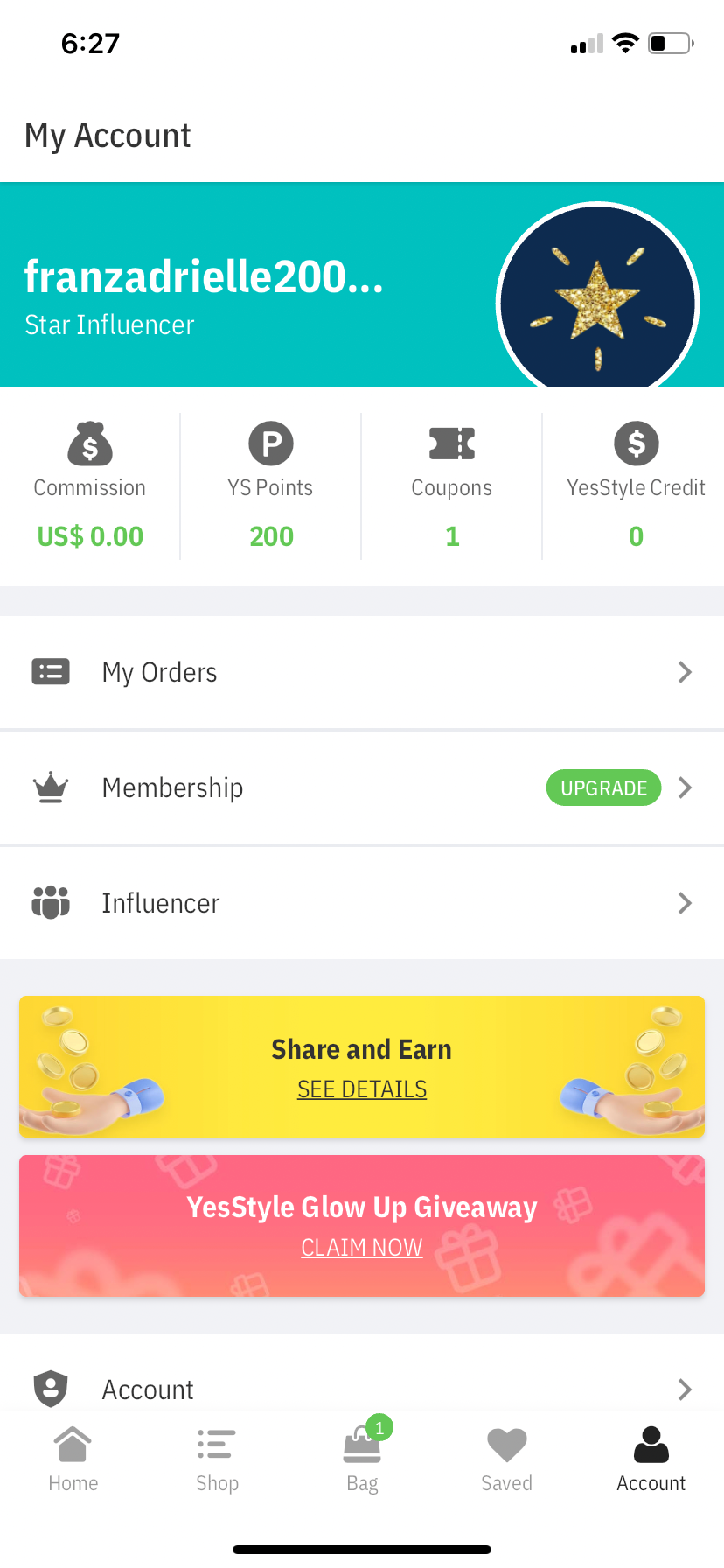Image resolution: width=724 pixels, height=1568 pixels.
Task: Open the Influencer section
Action: click(361, 903)
